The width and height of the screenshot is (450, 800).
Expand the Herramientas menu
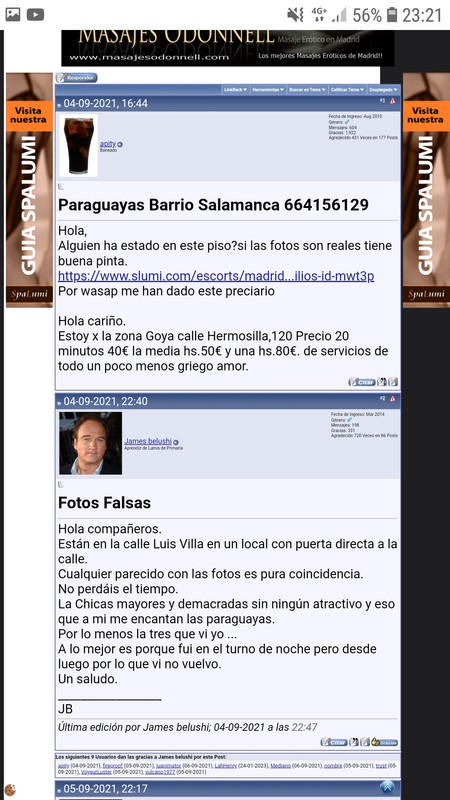point(268,90)
